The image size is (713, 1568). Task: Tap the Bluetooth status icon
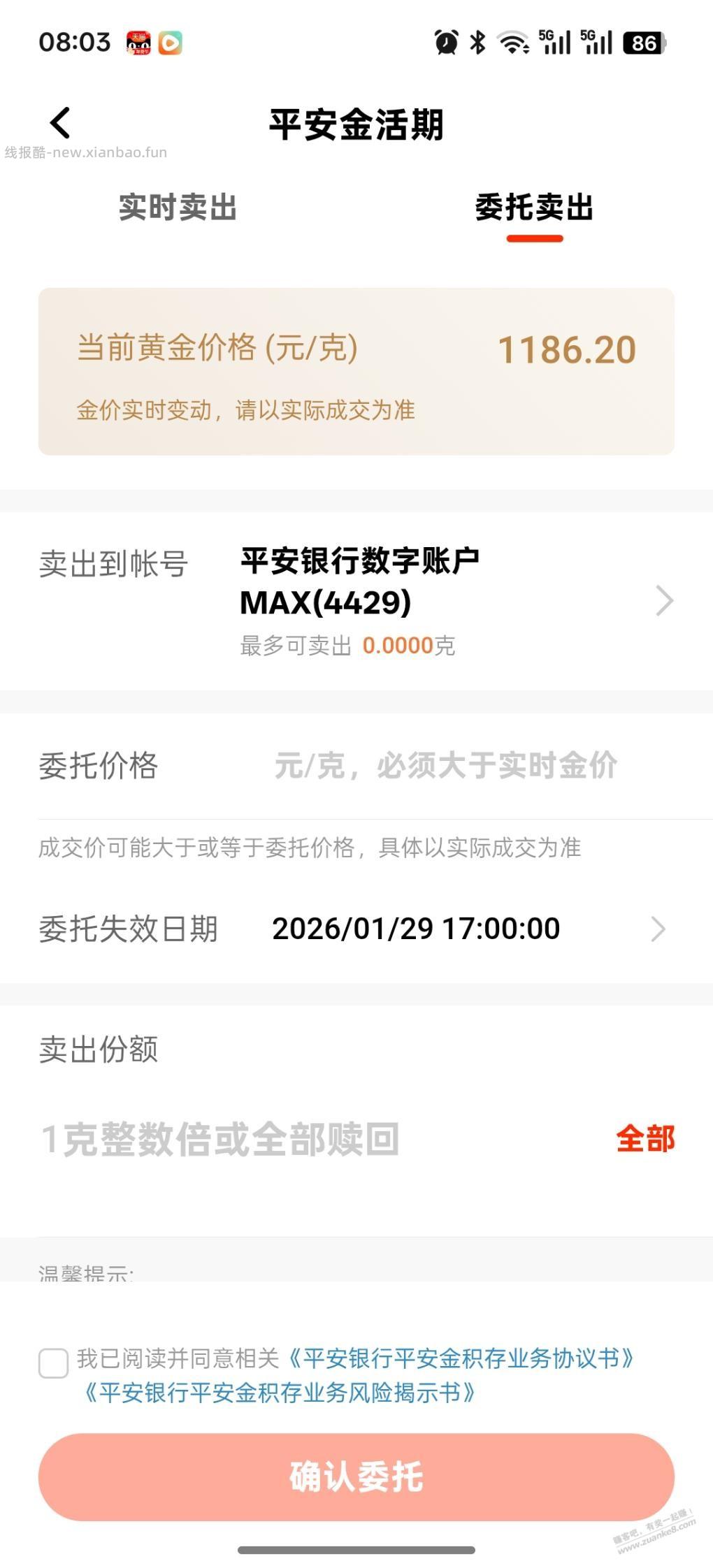tap(479, 41)
